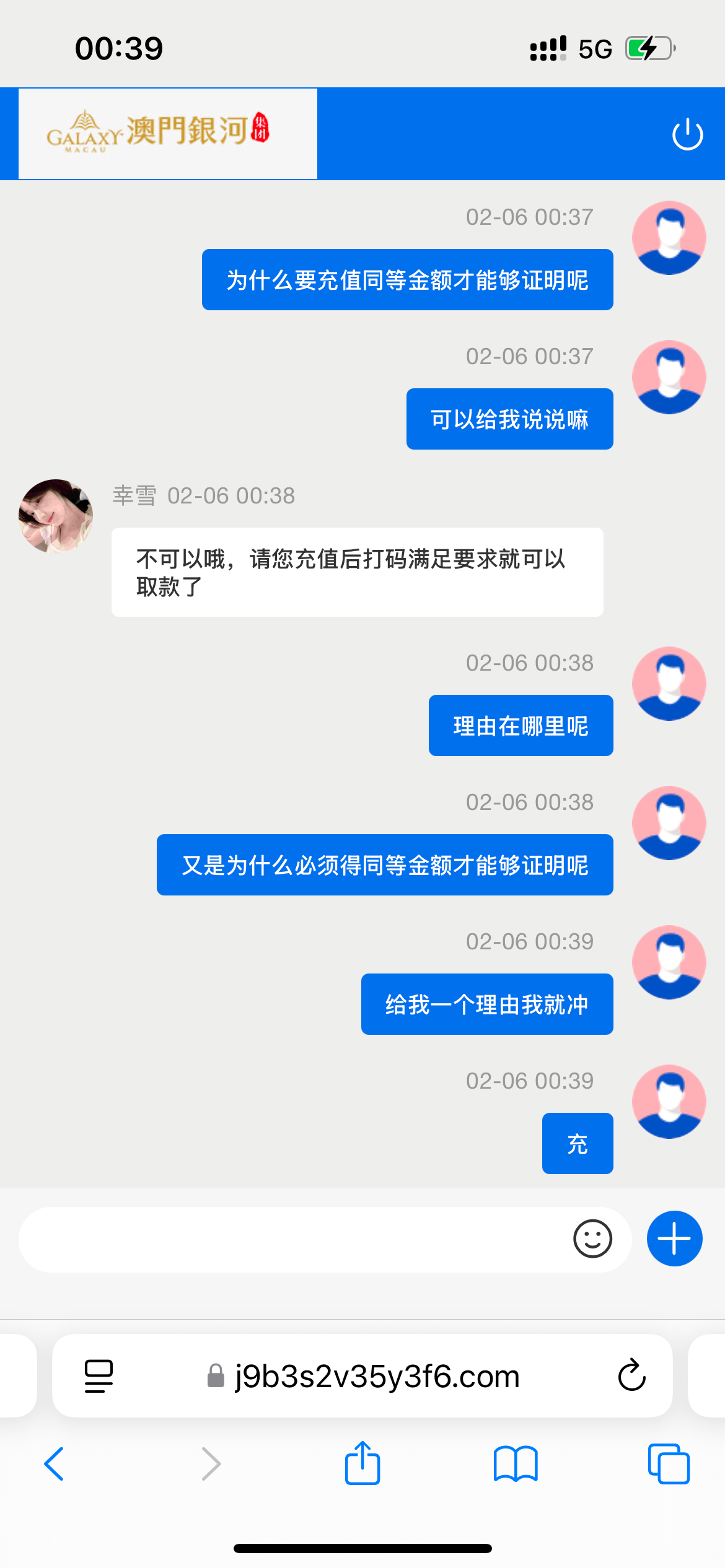Select the agent reply about 充值后打码

click(357, 571)
